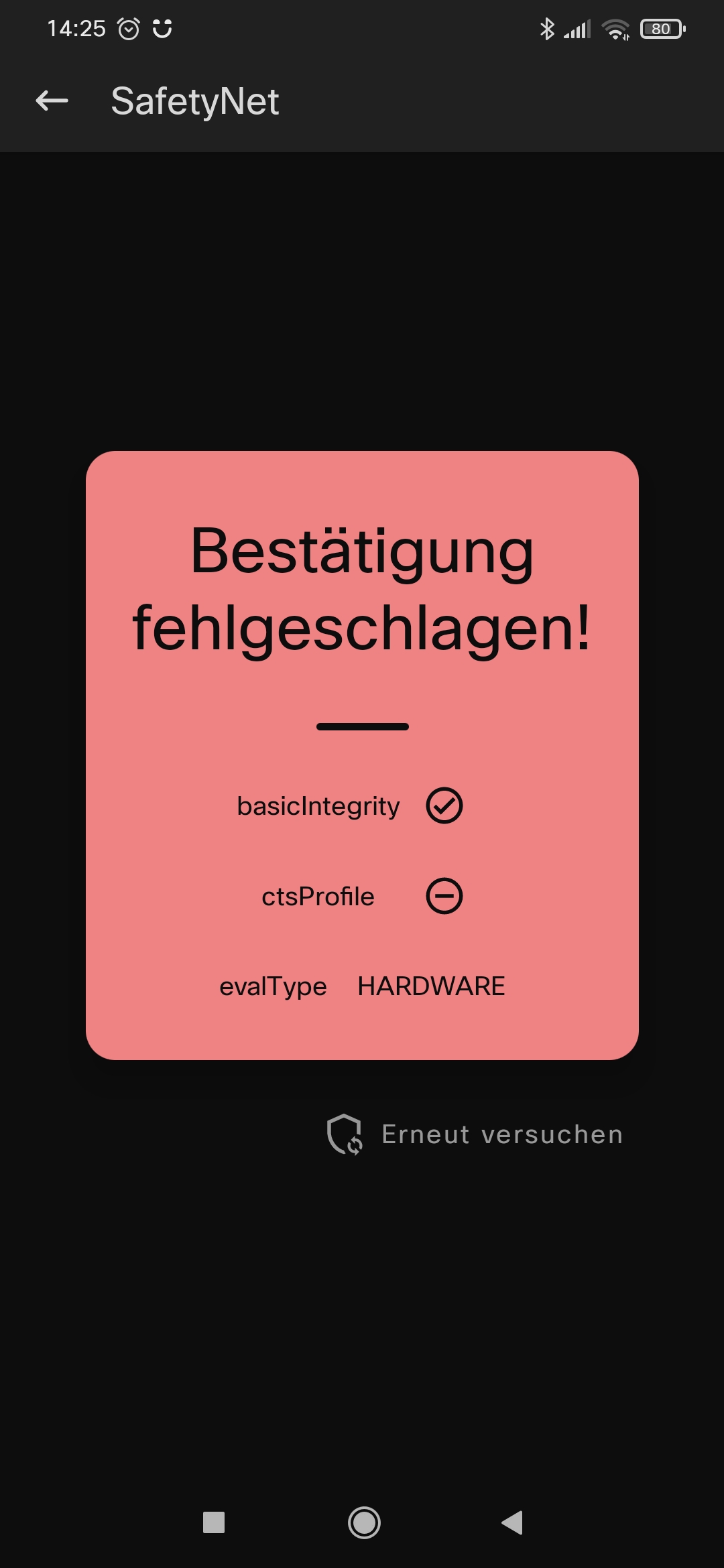Viewport: 724px width, 1568px height.
Task: Tap Erneut versuchen to retry the attestation
Action: 475,1134
